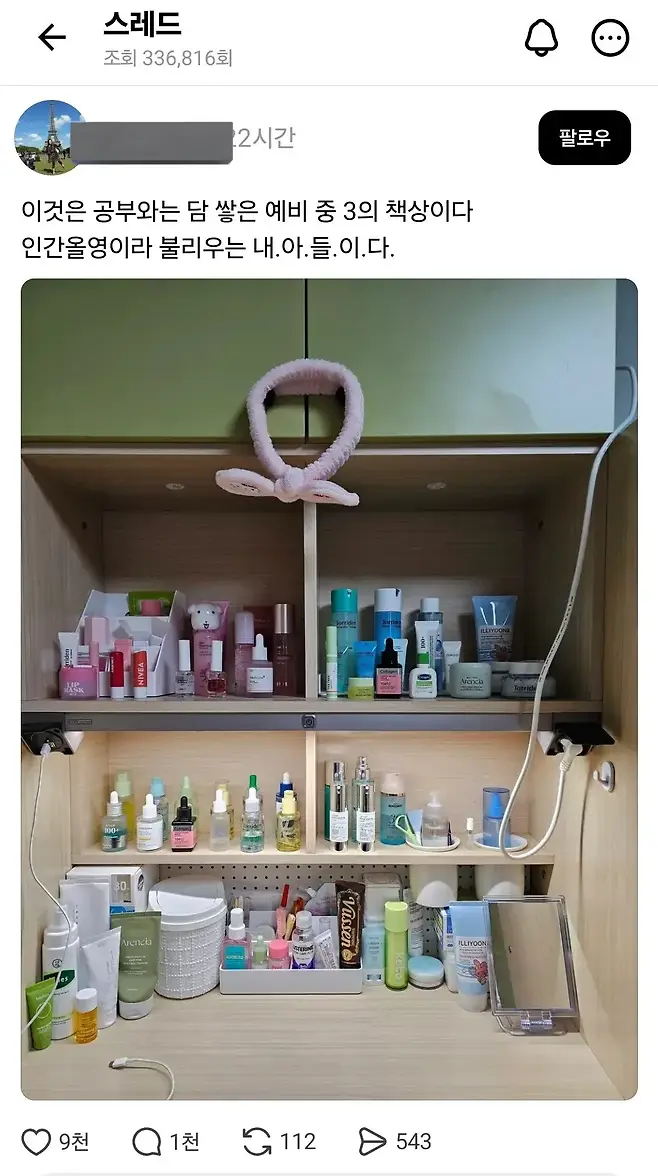
Task: Open the comments on this post
Action: 147,1142
